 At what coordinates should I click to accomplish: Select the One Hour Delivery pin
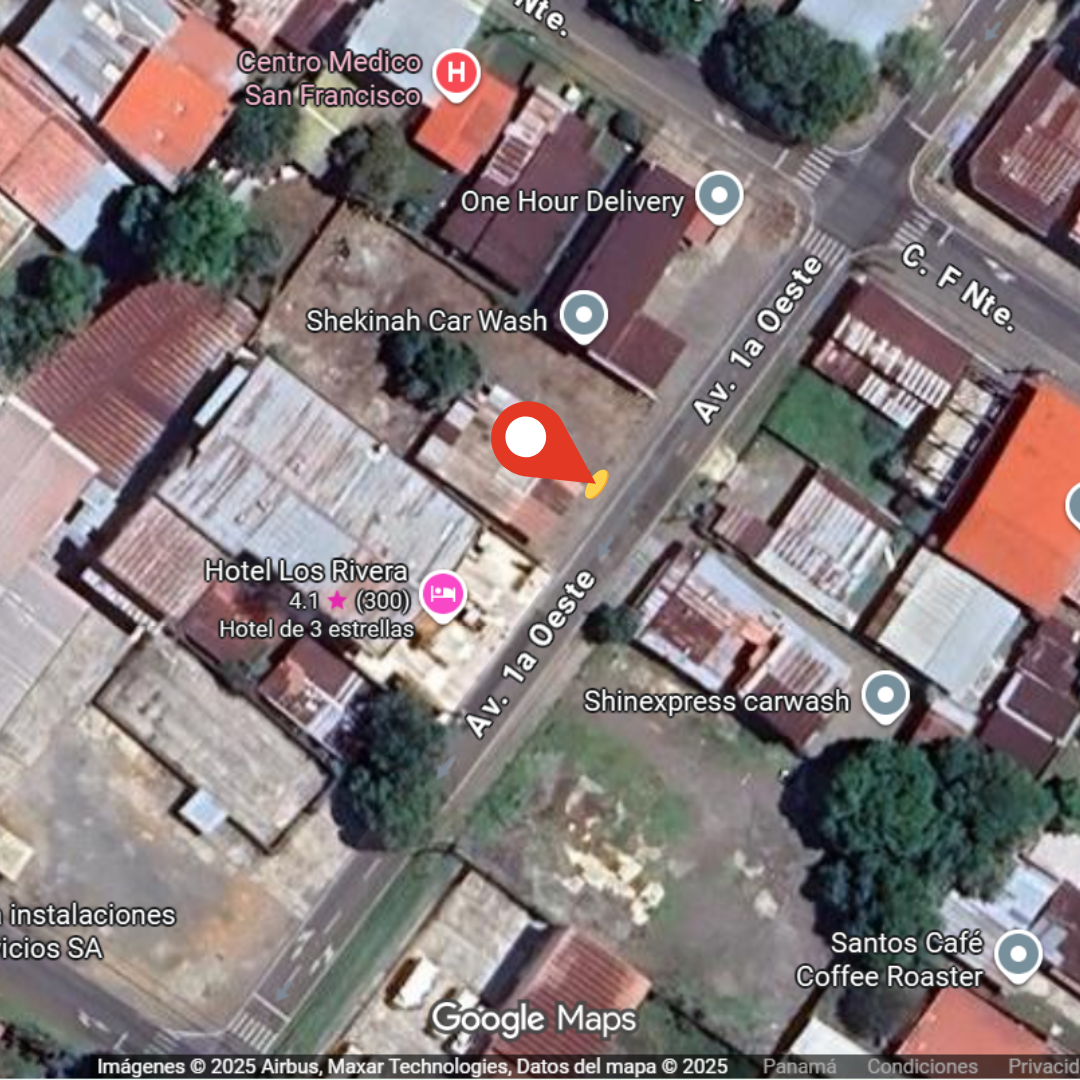719,194
